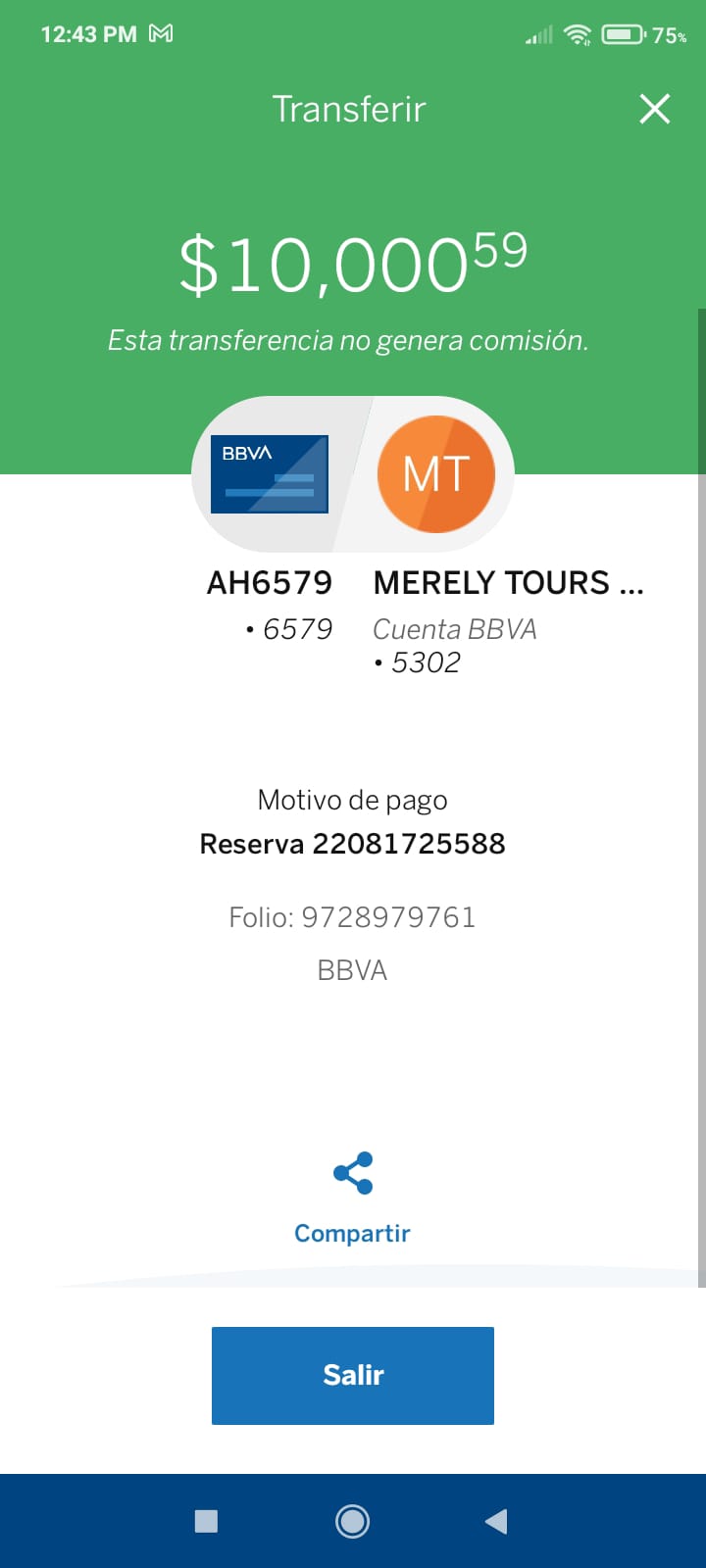Go back using the system back arrow

pyautogui.click(x=496, y=1521)
